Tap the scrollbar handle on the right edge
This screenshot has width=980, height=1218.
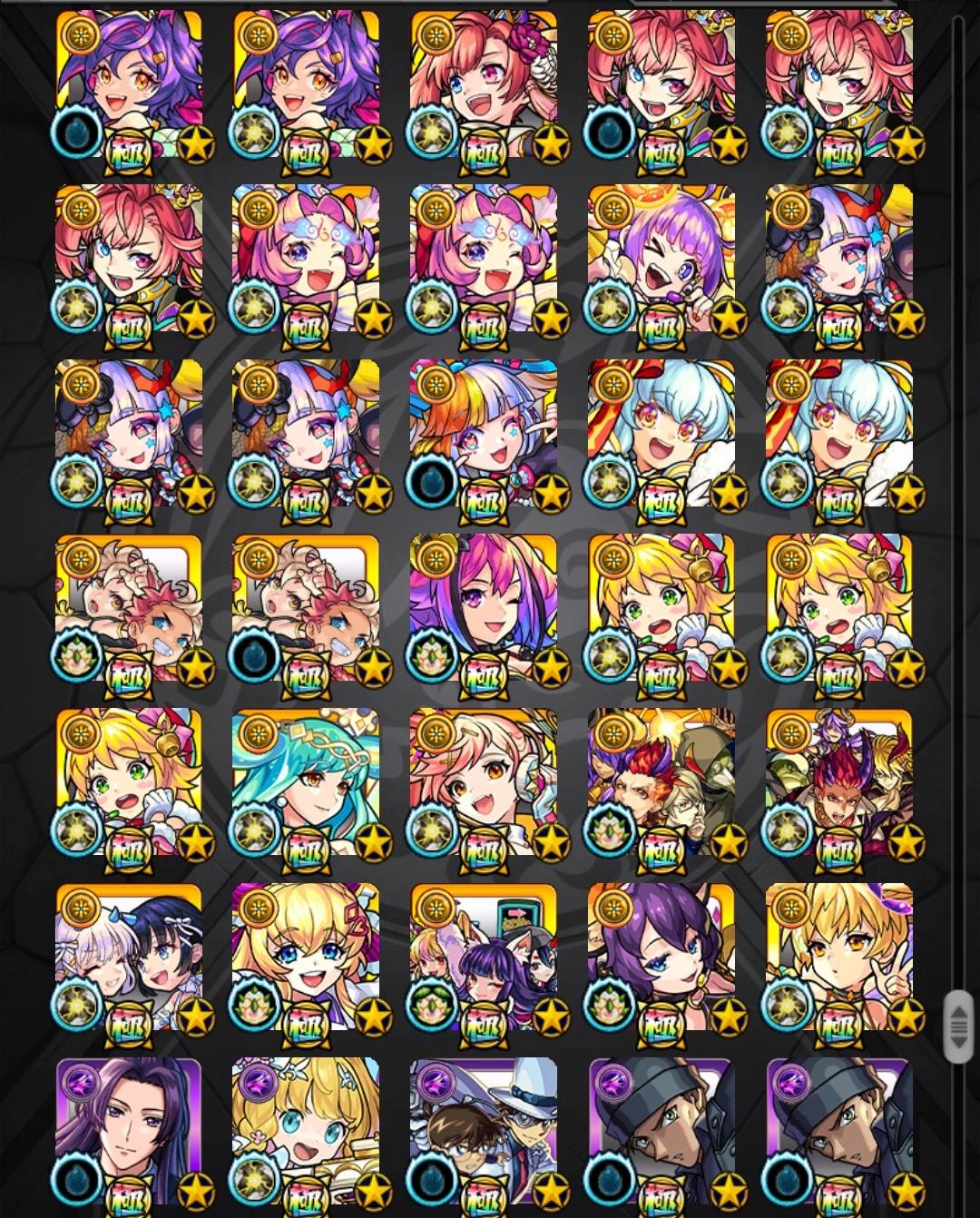point(958,1026)
